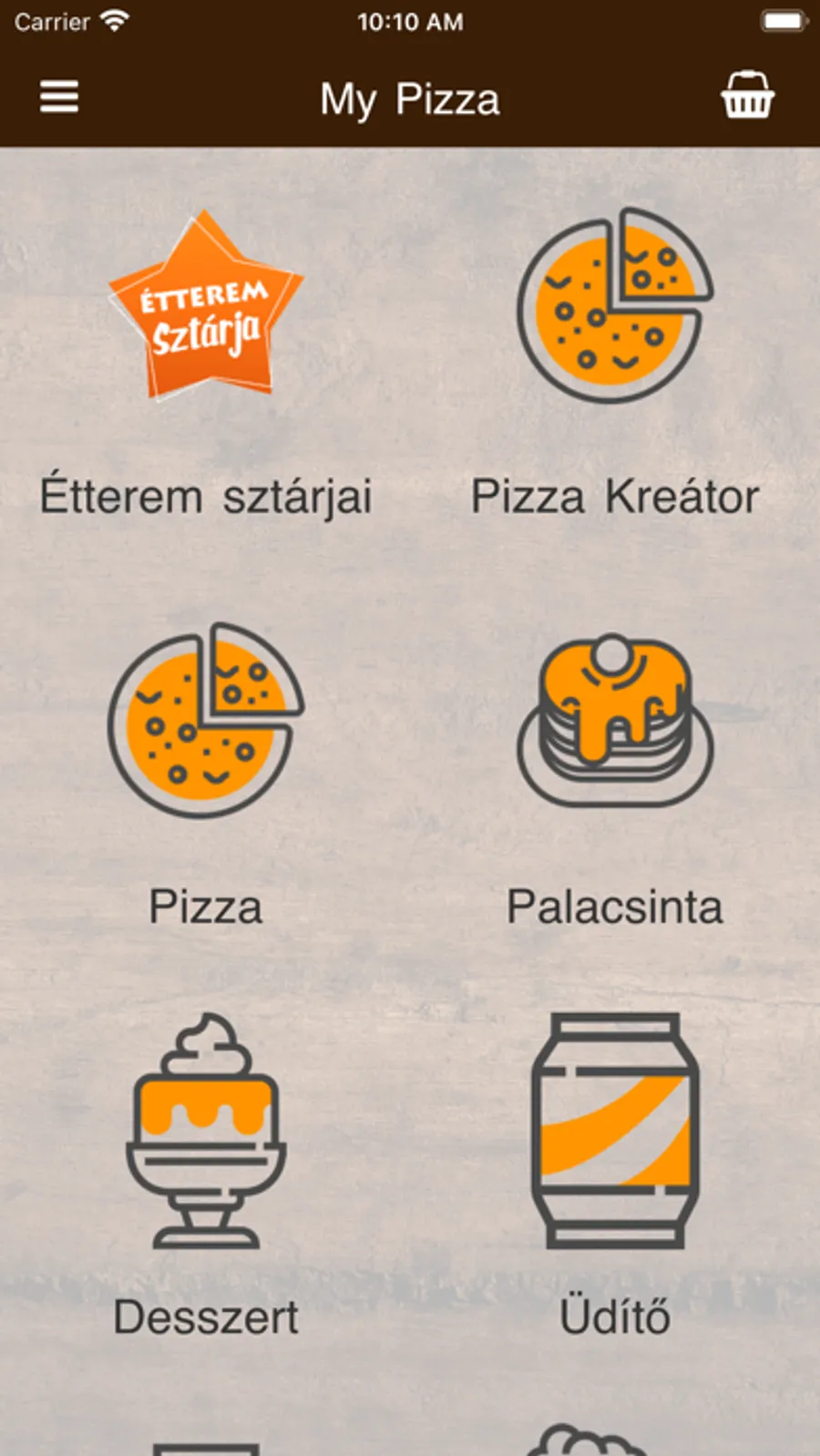Open the hamburger menu
Image resolution: width=820 pixels, height=1456 pixels.
pyautogui.click(x=59, y=97)
